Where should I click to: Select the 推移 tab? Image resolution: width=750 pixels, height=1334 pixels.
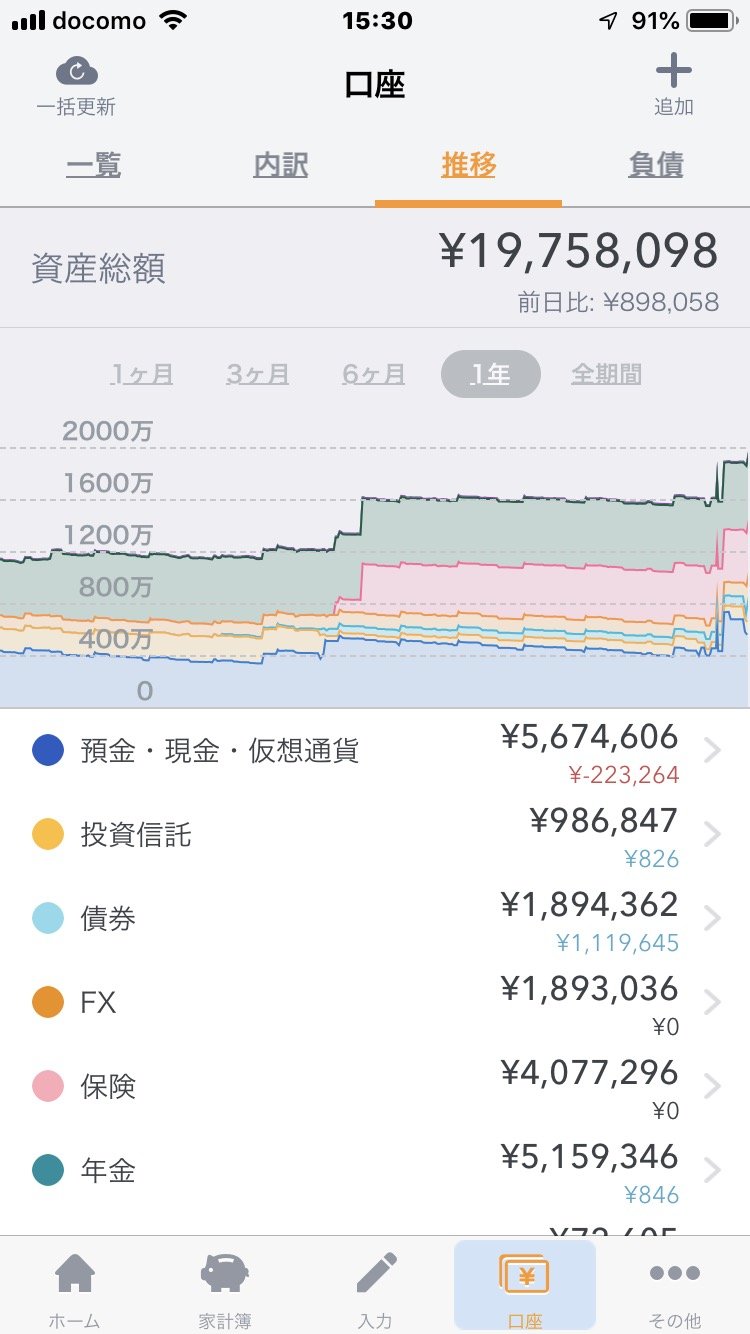coord(468,165)
